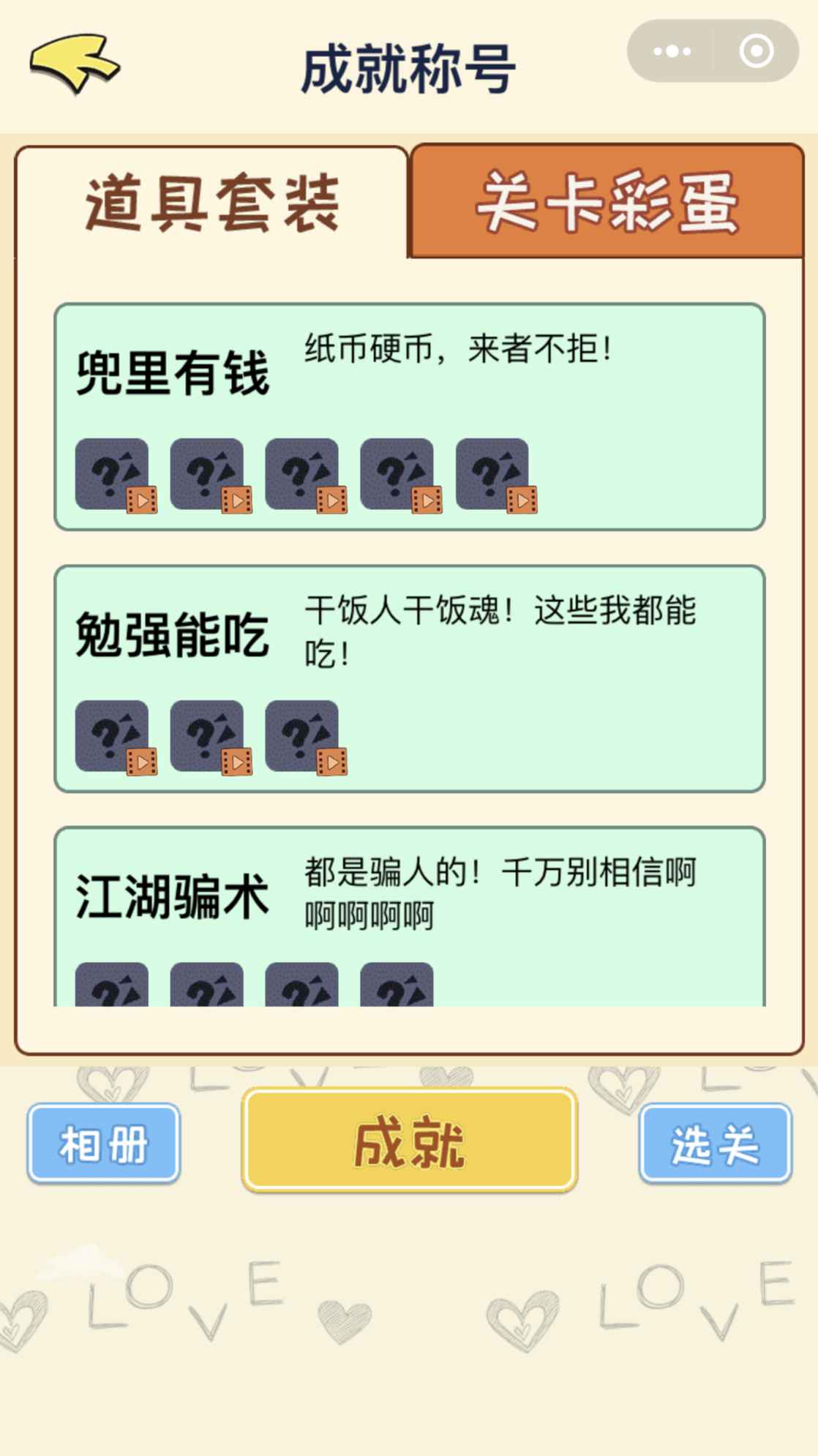Image resolution: width=818 pixels, height=1456 pixels.
Task: Open the mini program more-options menu
Action: pyautogui.click(x=672, y=51)
